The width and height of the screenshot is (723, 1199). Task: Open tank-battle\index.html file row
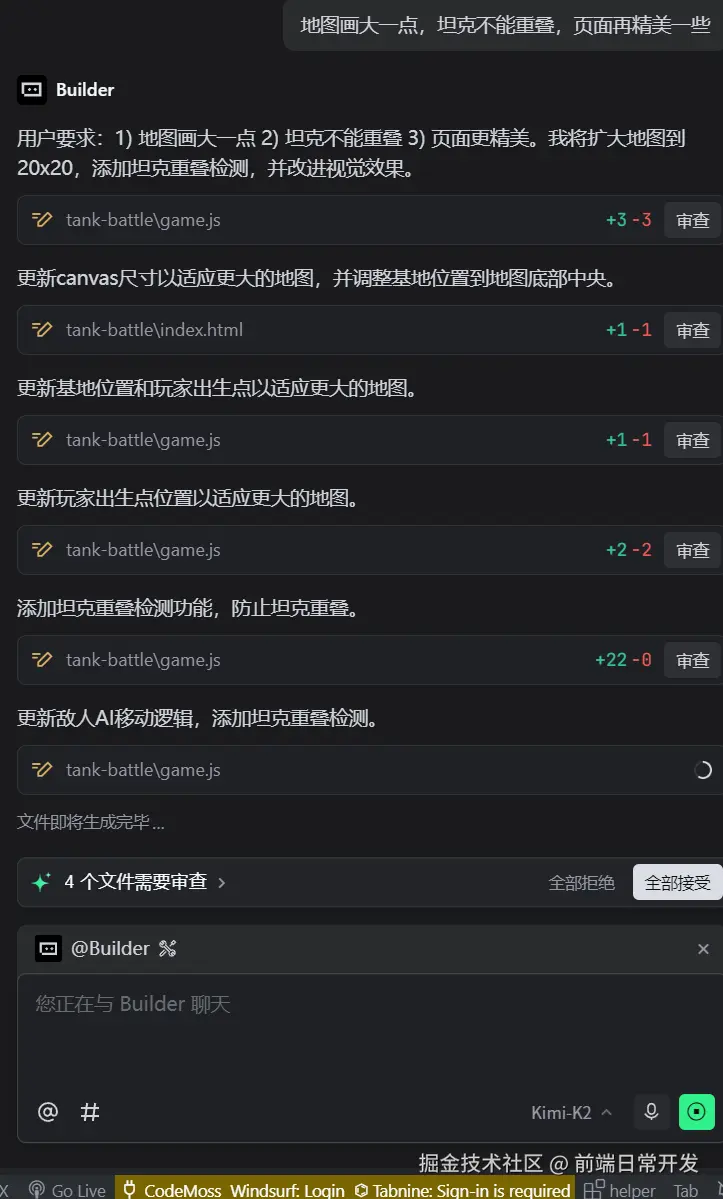[154, 330]
